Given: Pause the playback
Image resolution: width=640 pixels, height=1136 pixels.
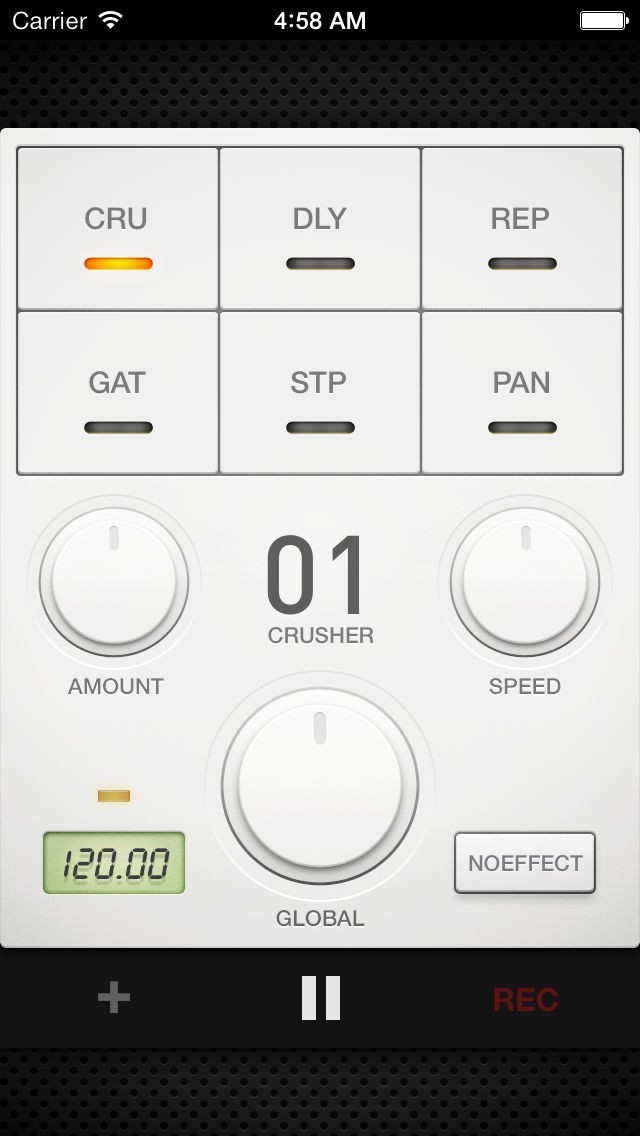Looking at the screenshot, I should (x=321, y=998).
